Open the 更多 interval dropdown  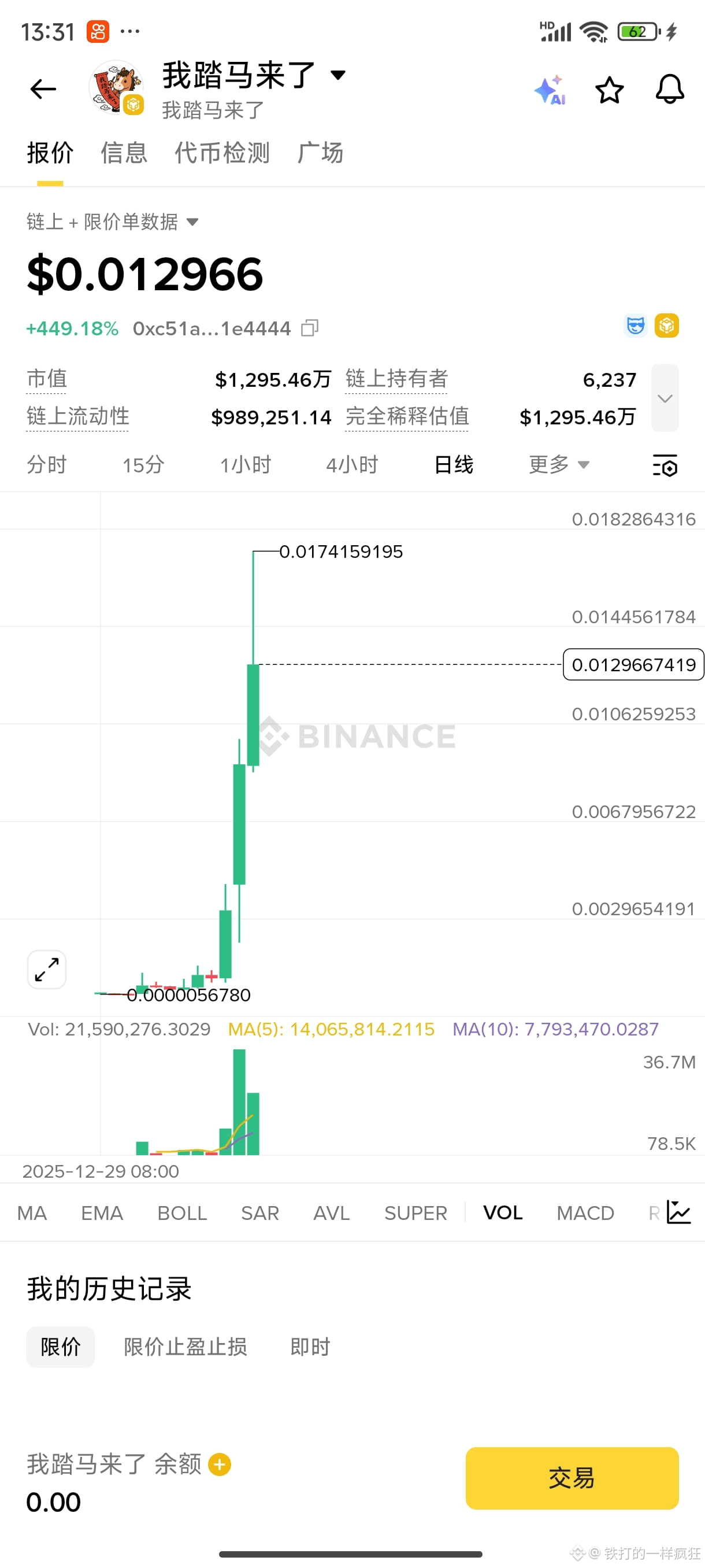[558, 465]
